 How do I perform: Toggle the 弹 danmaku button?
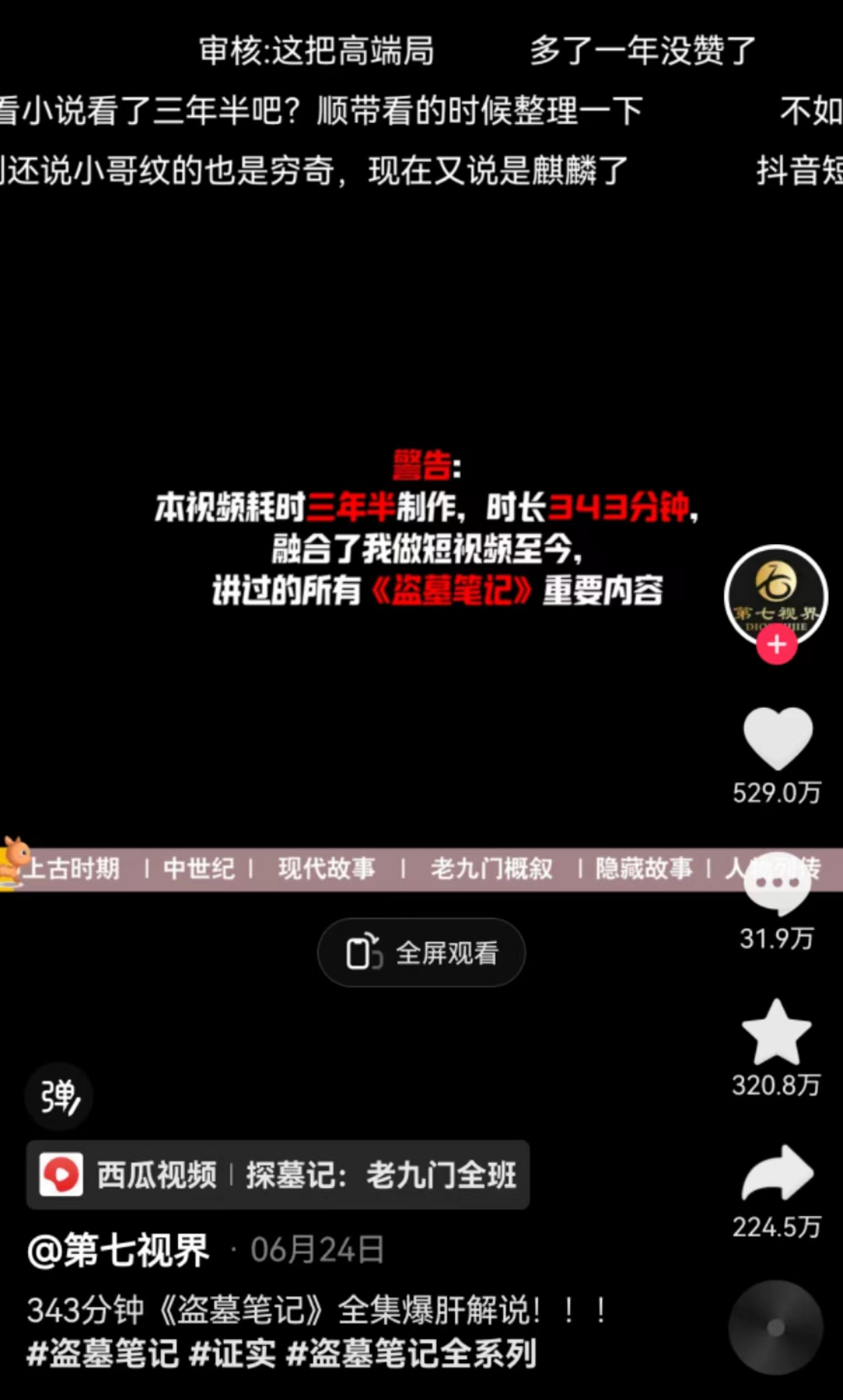59,1097
